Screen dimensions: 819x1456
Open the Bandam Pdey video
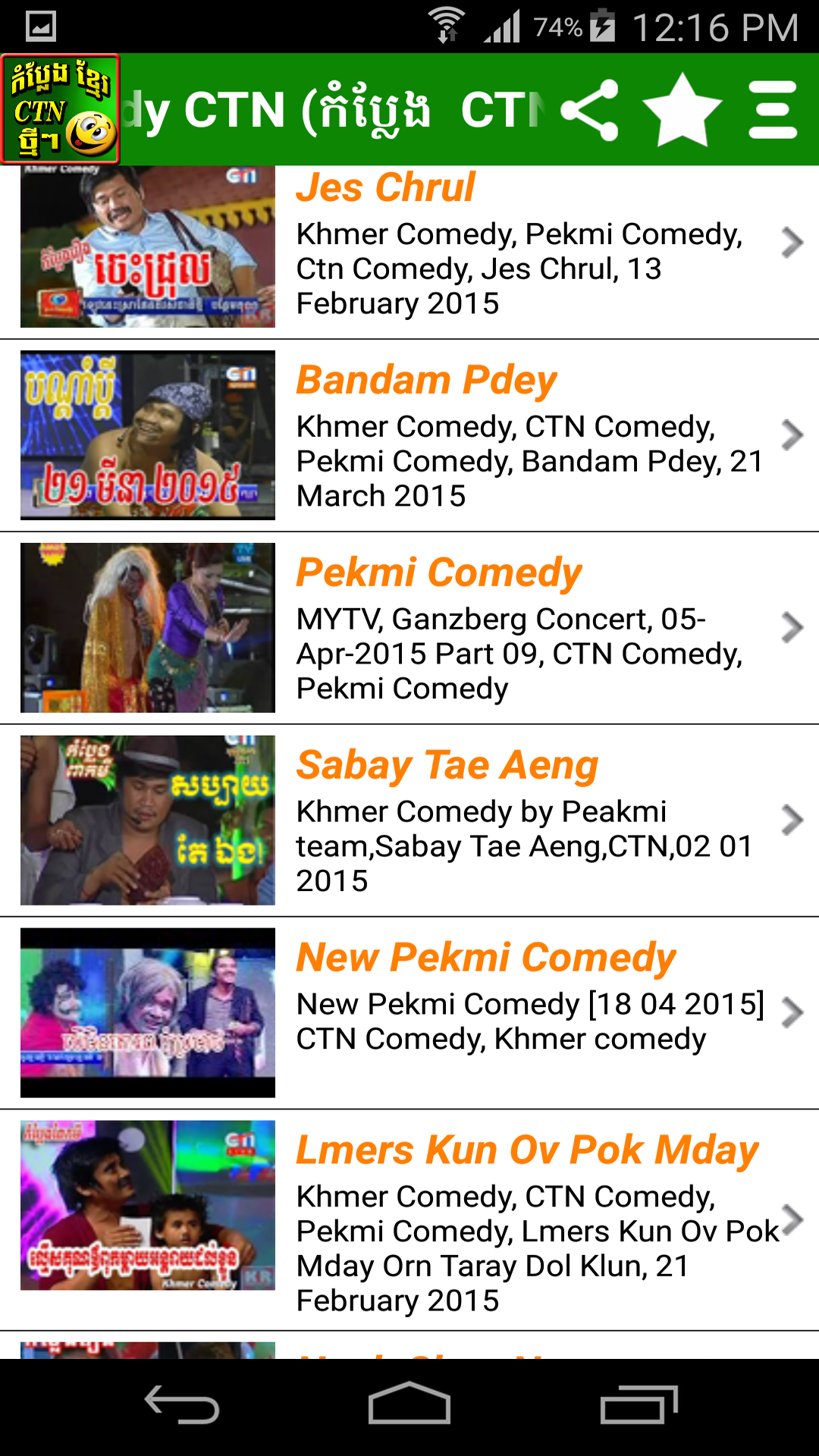(409, 435)
